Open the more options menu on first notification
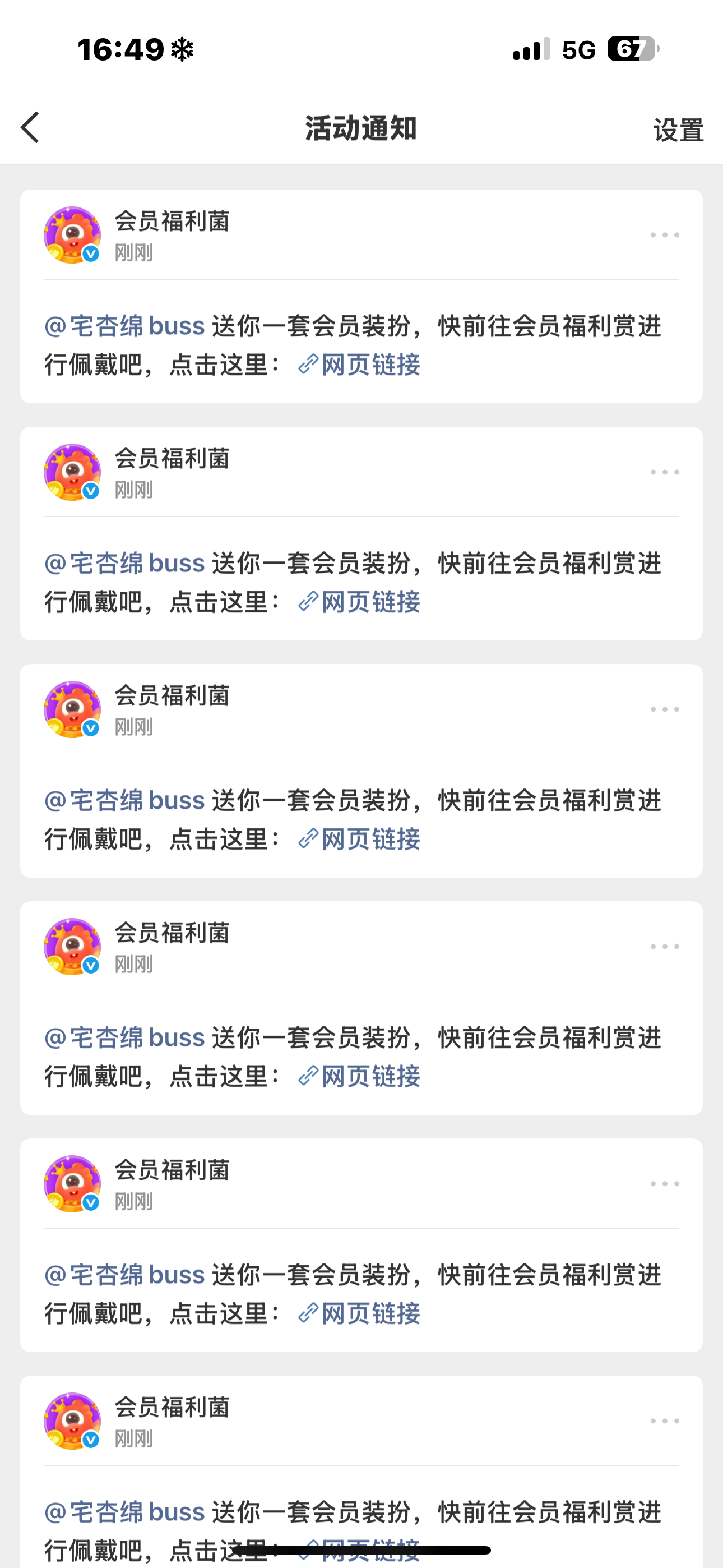The width and height of the screenshot is (723, 1568). (x=665, y=234)
